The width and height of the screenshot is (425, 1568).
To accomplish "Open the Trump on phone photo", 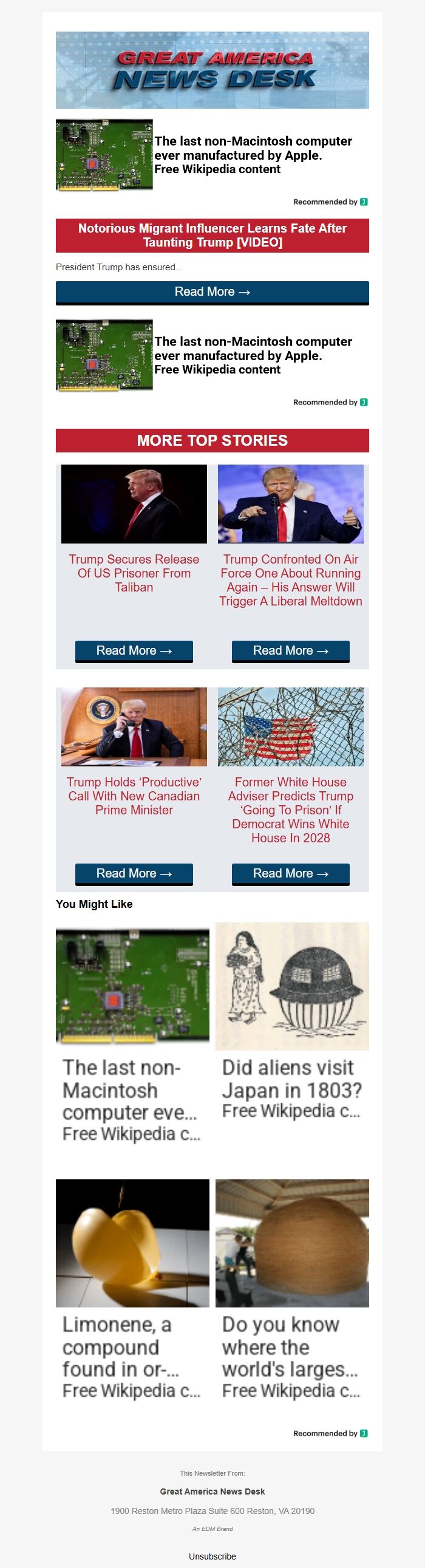I will coord(134,726).
